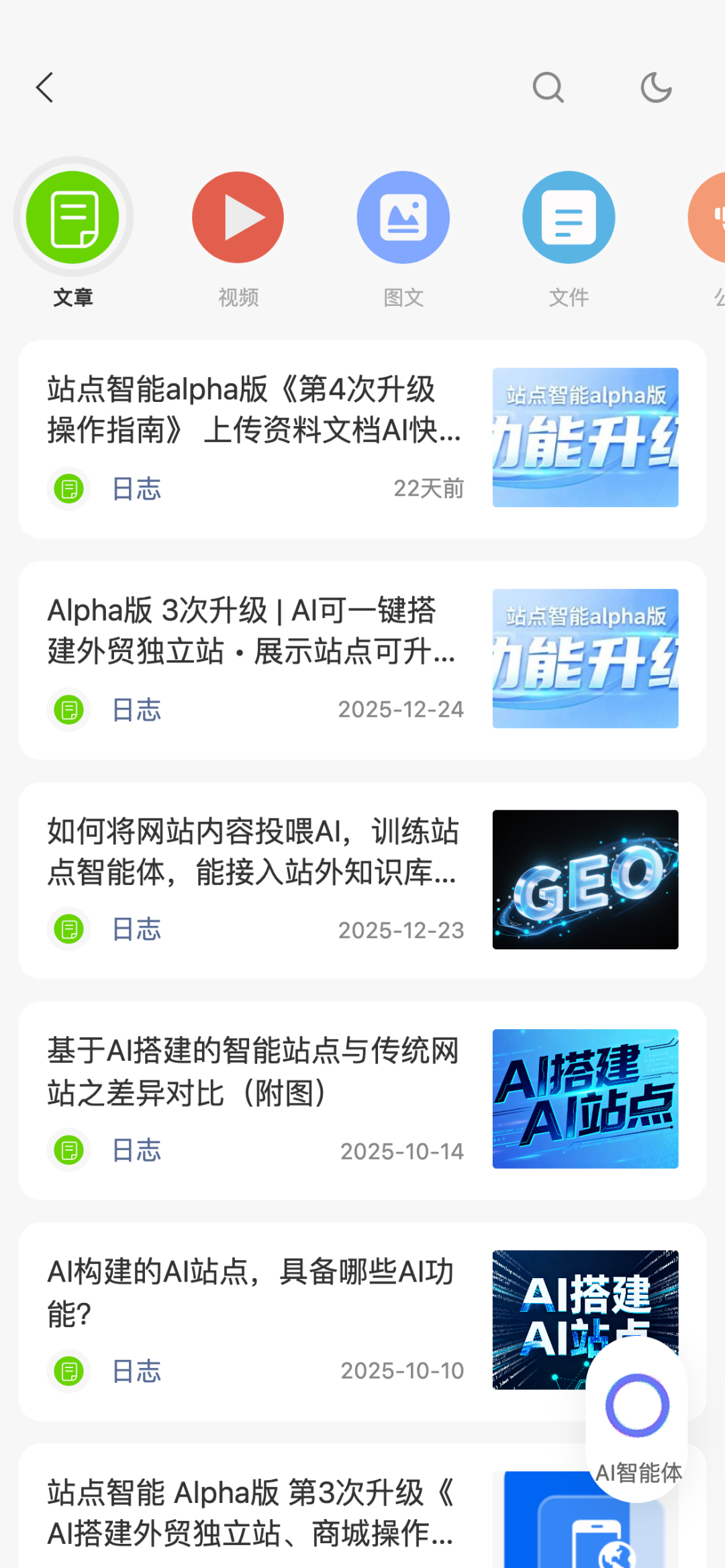725x1568 pixels.
Task: Tap the GEO article thumbnail image
Action: pos(585,881)
